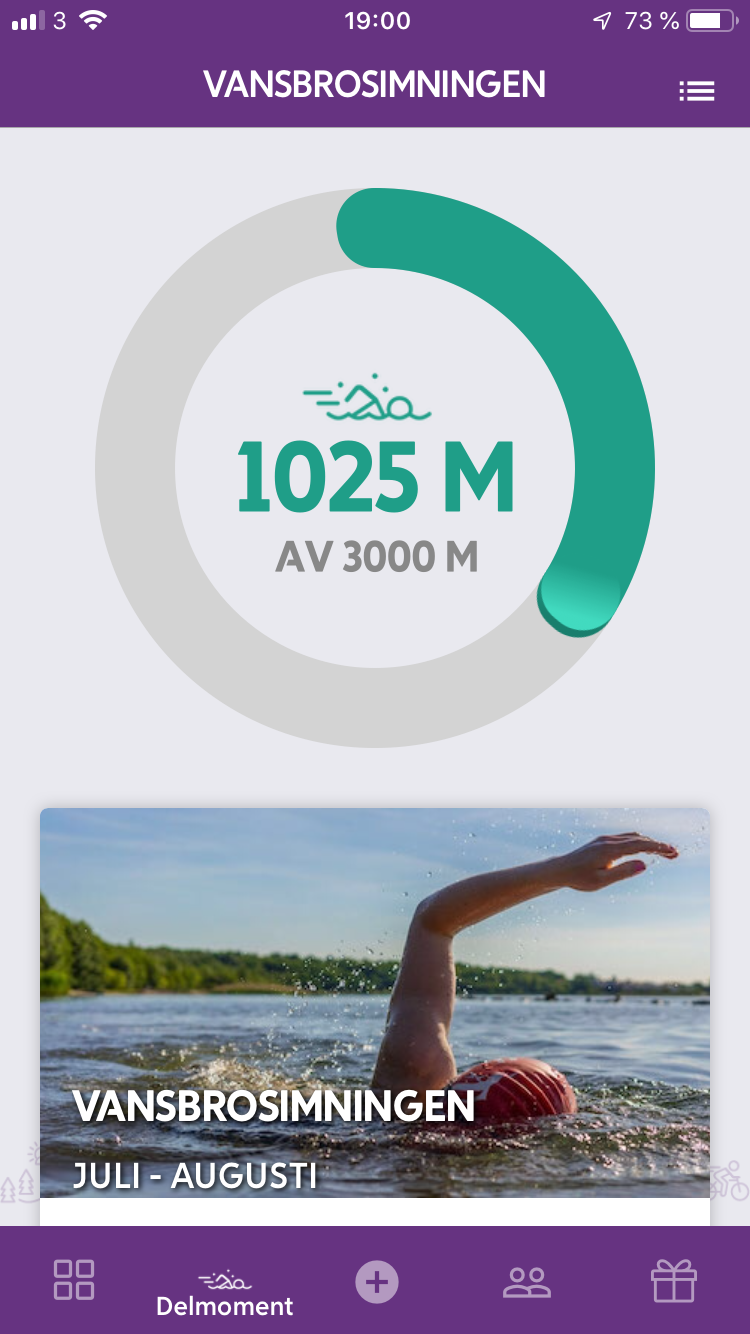Image resolution: width=750 pixels, height=1334 pixels.
Task: Open the list menu icon in header
Action: point(697,91)
